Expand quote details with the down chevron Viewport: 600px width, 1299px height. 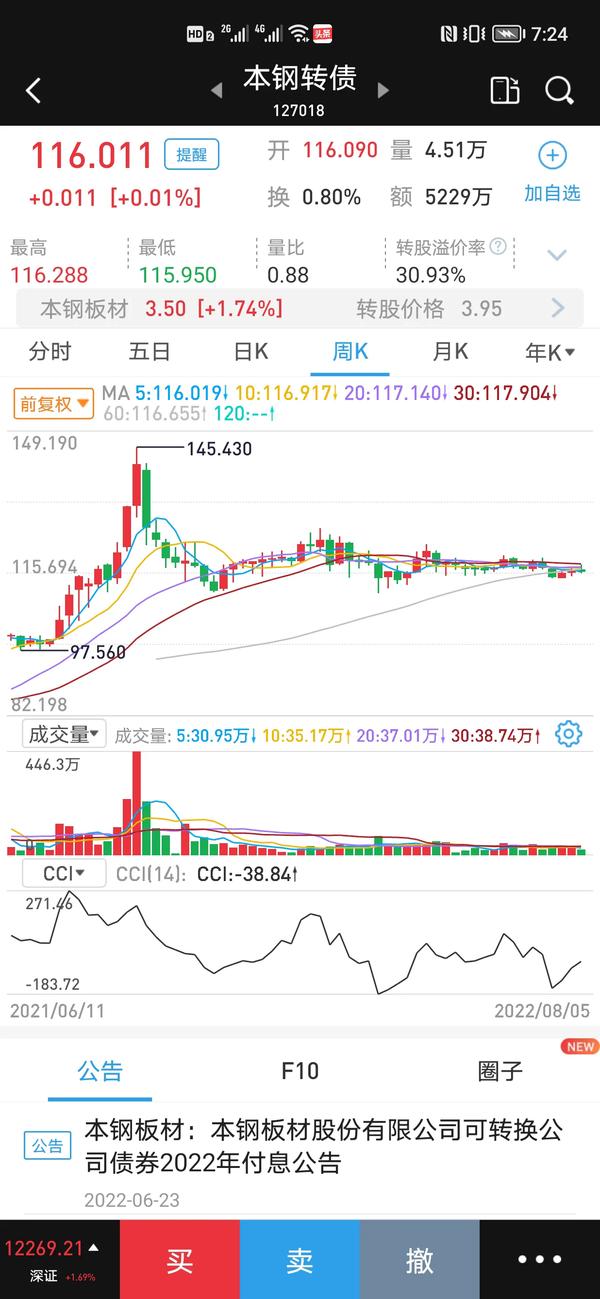pos(557,255)
